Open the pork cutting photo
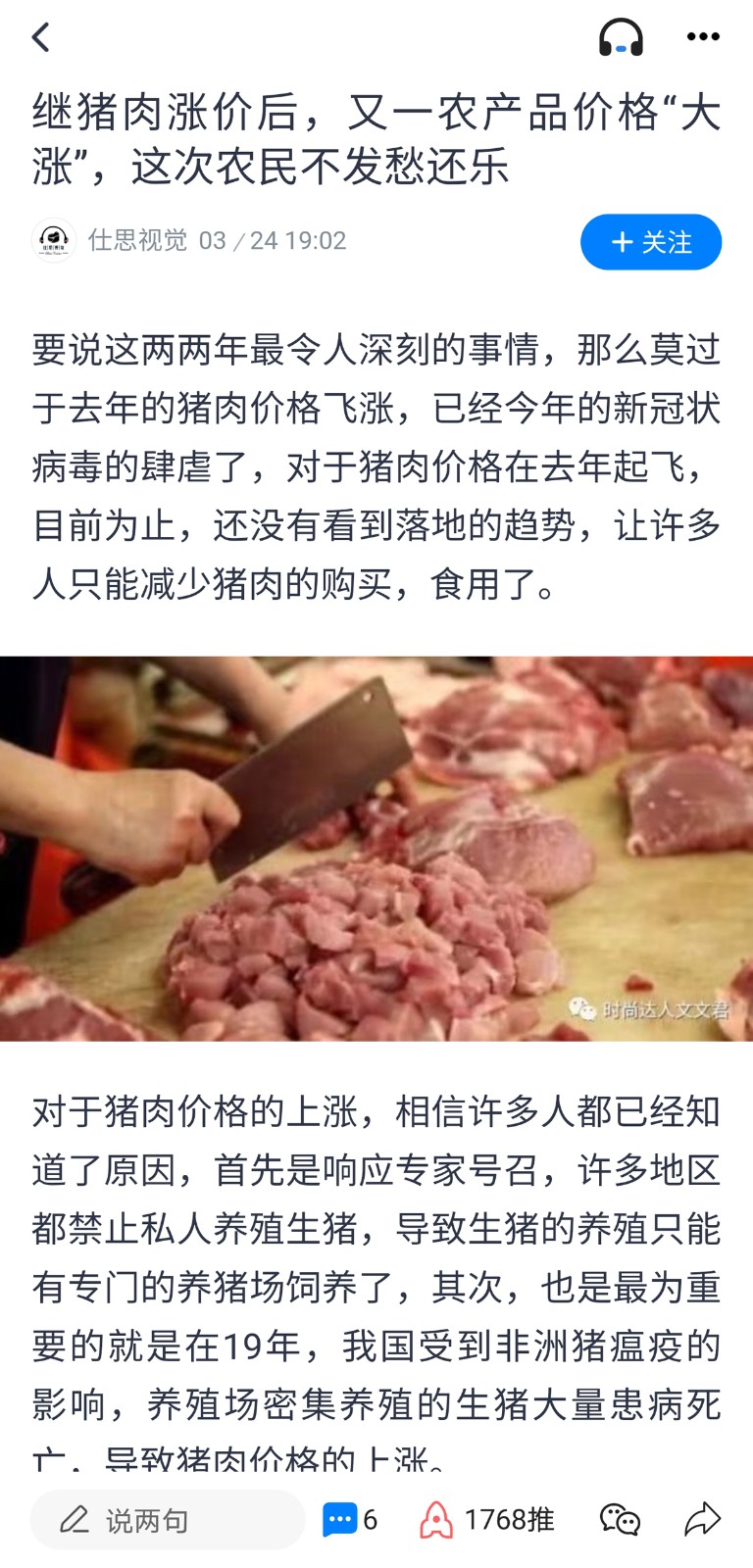Image resolution: width=753 pixels, height=1568 pixels. click(376, 849)
